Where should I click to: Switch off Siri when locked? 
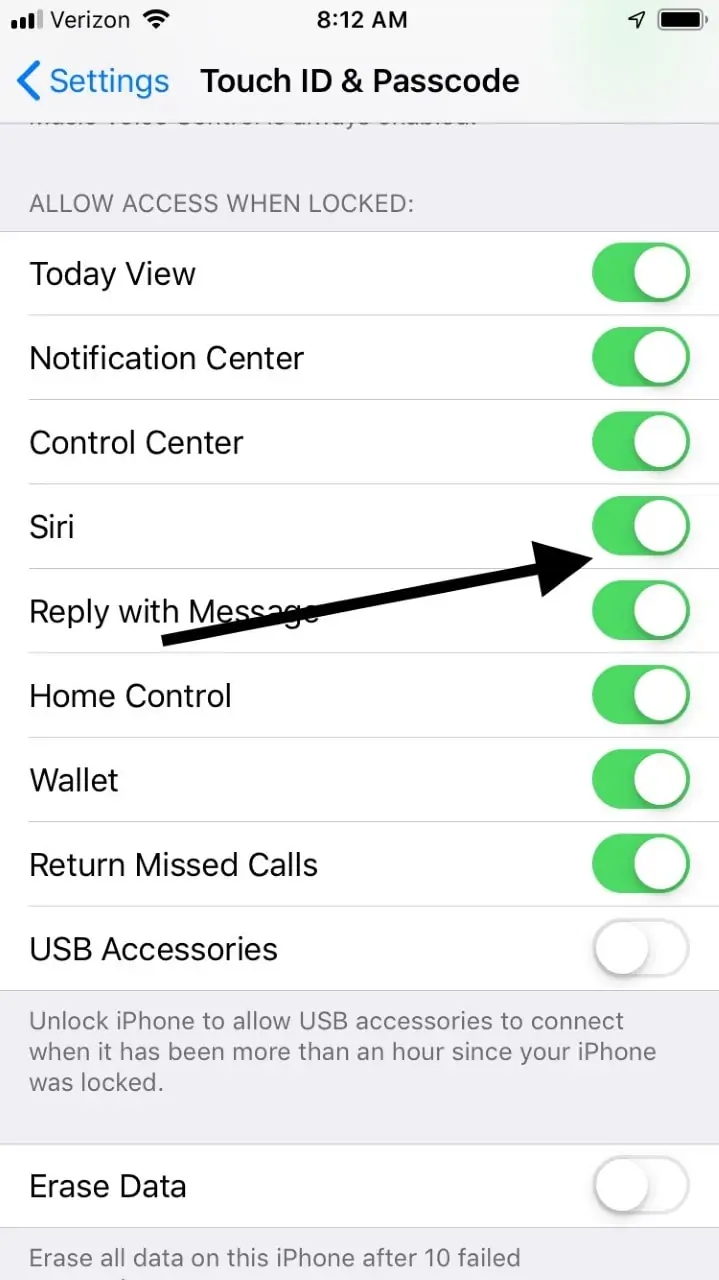click(641, 526)
